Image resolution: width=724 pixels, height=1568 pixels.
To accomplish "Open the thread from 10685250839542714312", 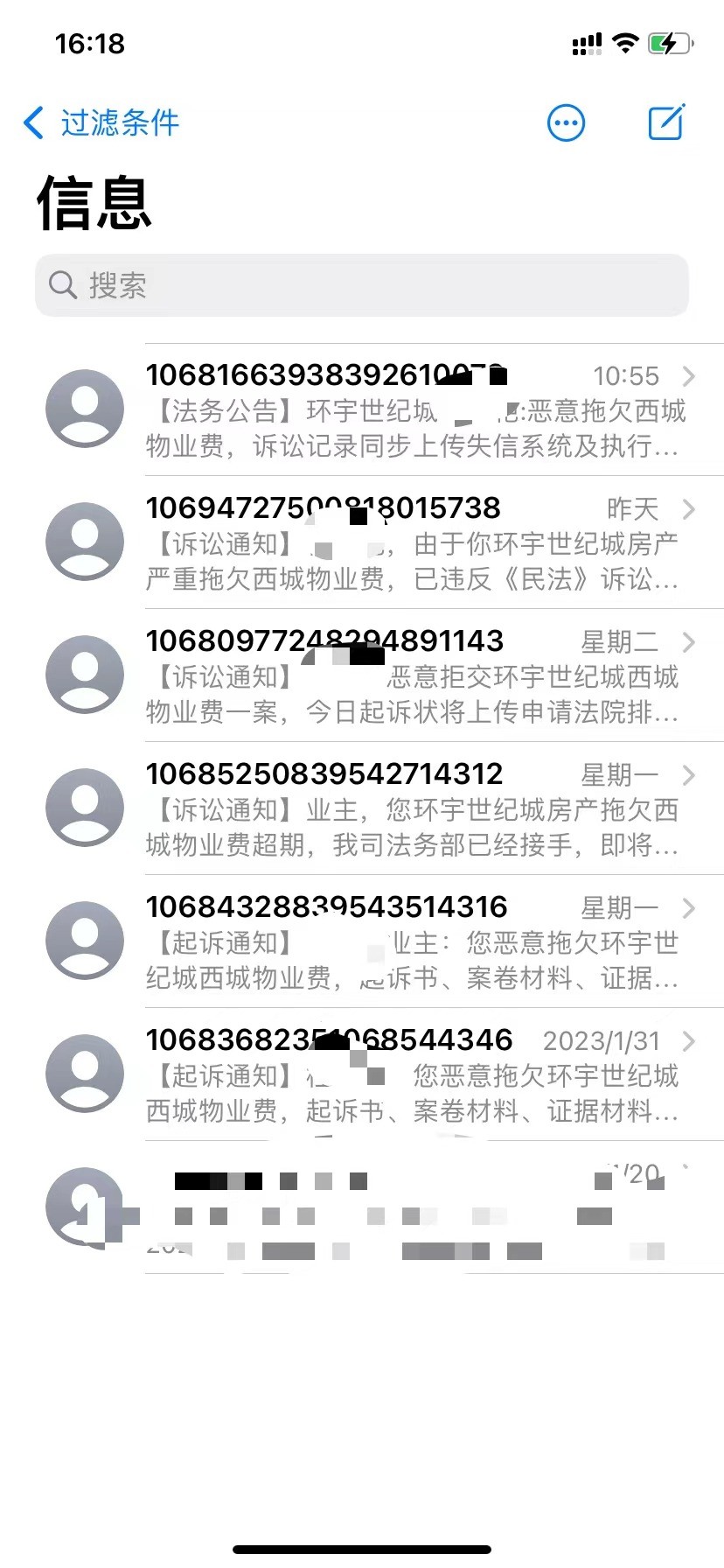I will [411, 809].
